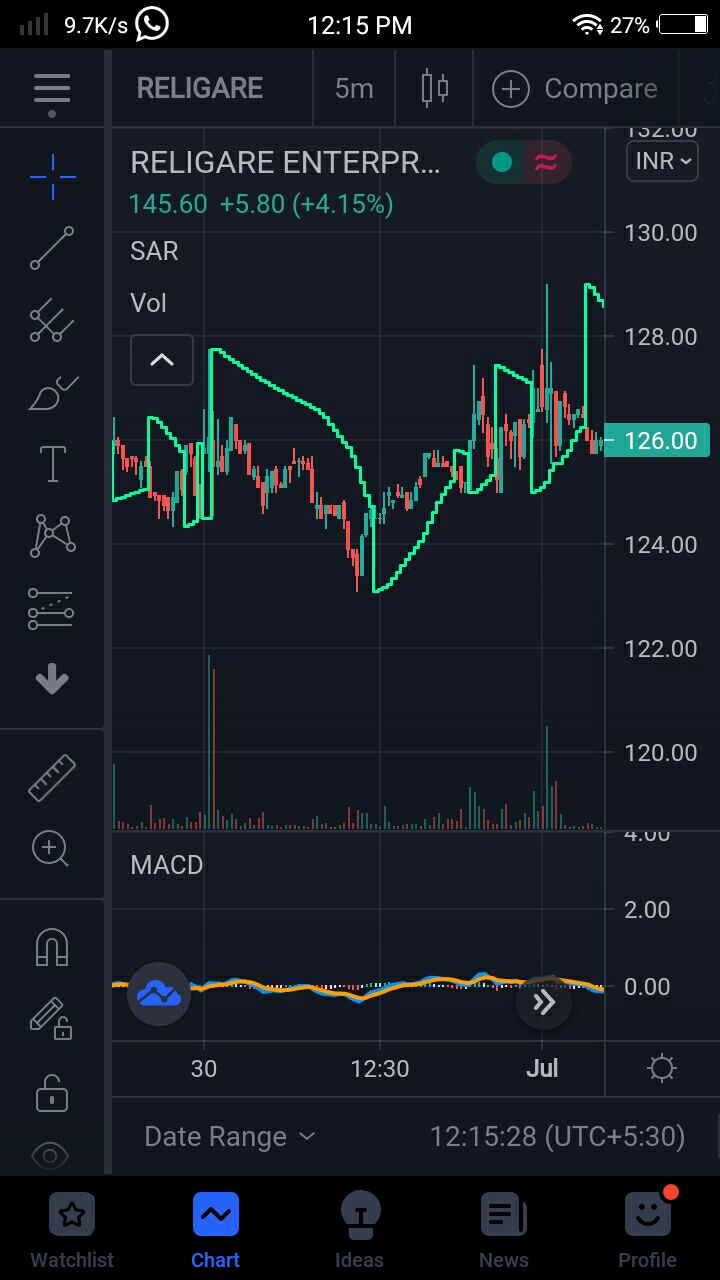Screen dimensions: 720x1280
Task: Collapse the indicator legend
Action: pyautogui.click(x=162, y=360)
